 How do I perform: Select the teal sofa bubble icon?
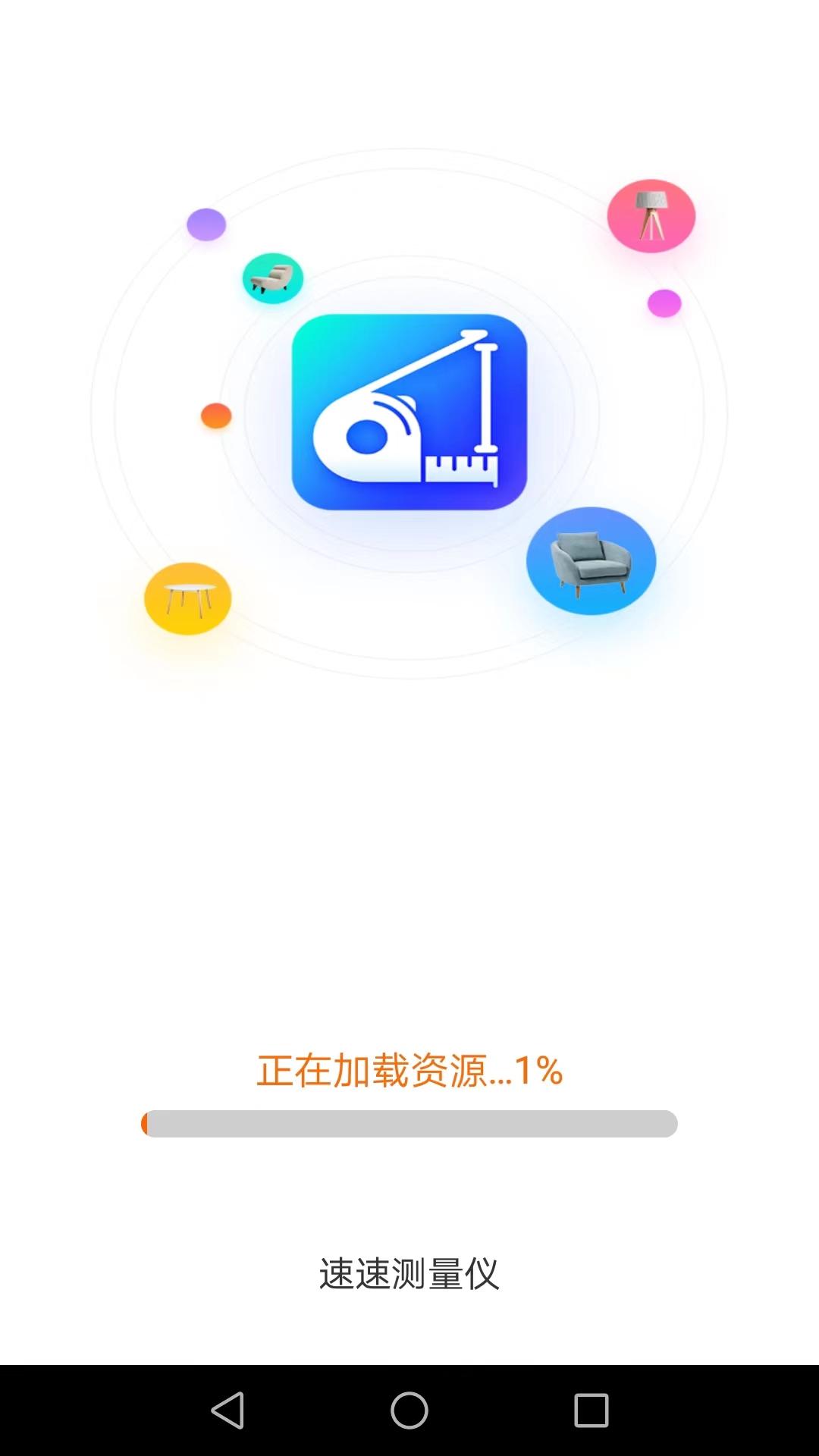tap(273, 278)
